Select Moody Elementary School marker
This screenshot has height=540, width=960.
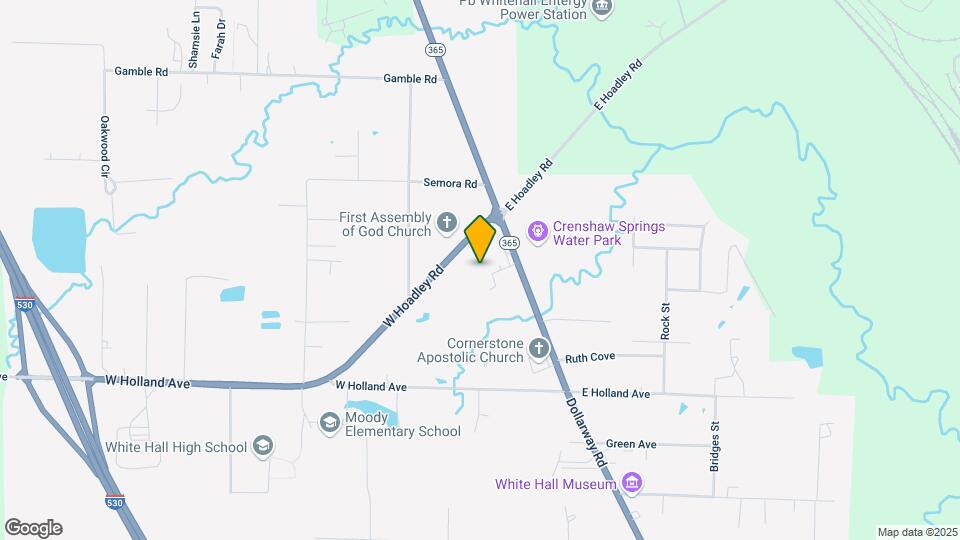pyautogui.click(x=330, y=423)
